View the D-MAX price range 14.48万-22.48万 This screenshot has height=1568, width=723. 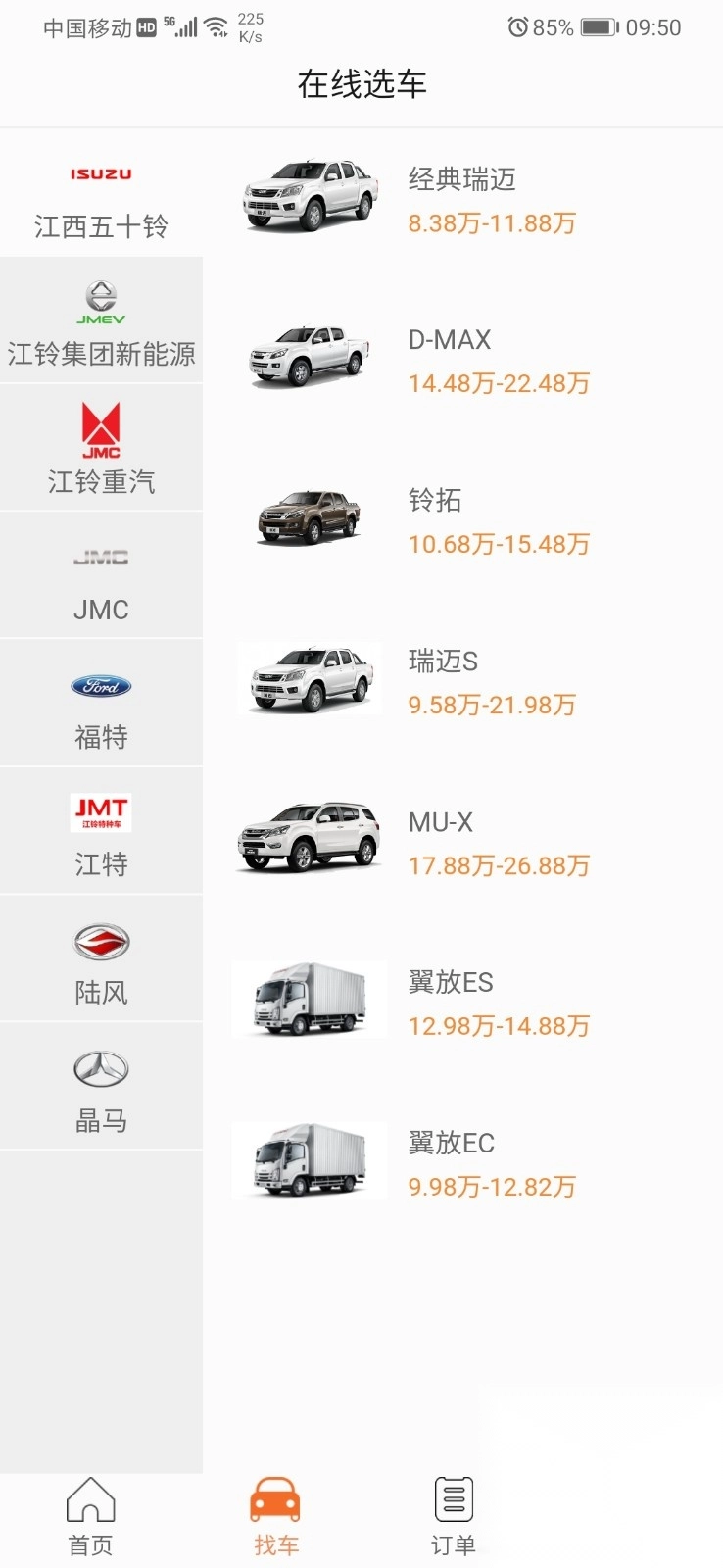(x=499, y=383)
